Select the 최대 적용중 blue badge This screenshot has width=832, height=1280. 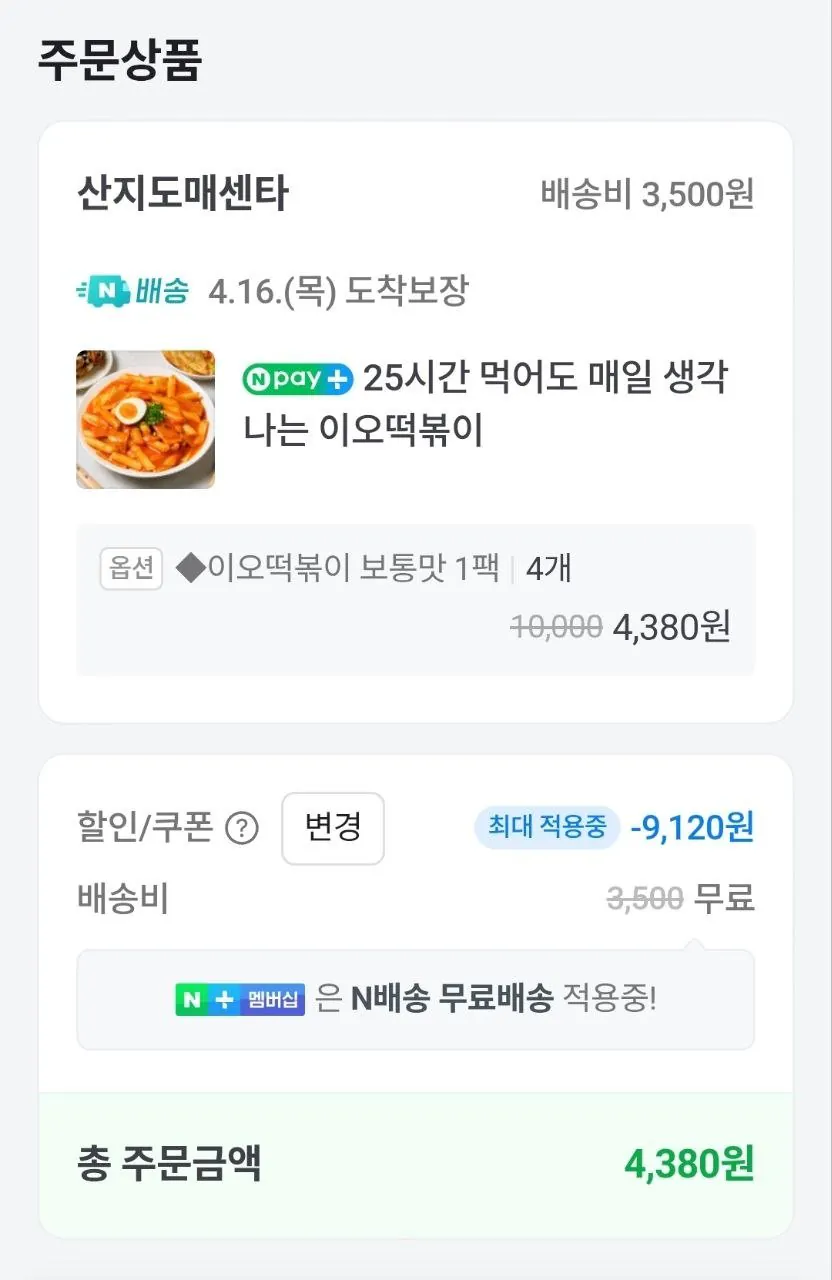(546, 828)
